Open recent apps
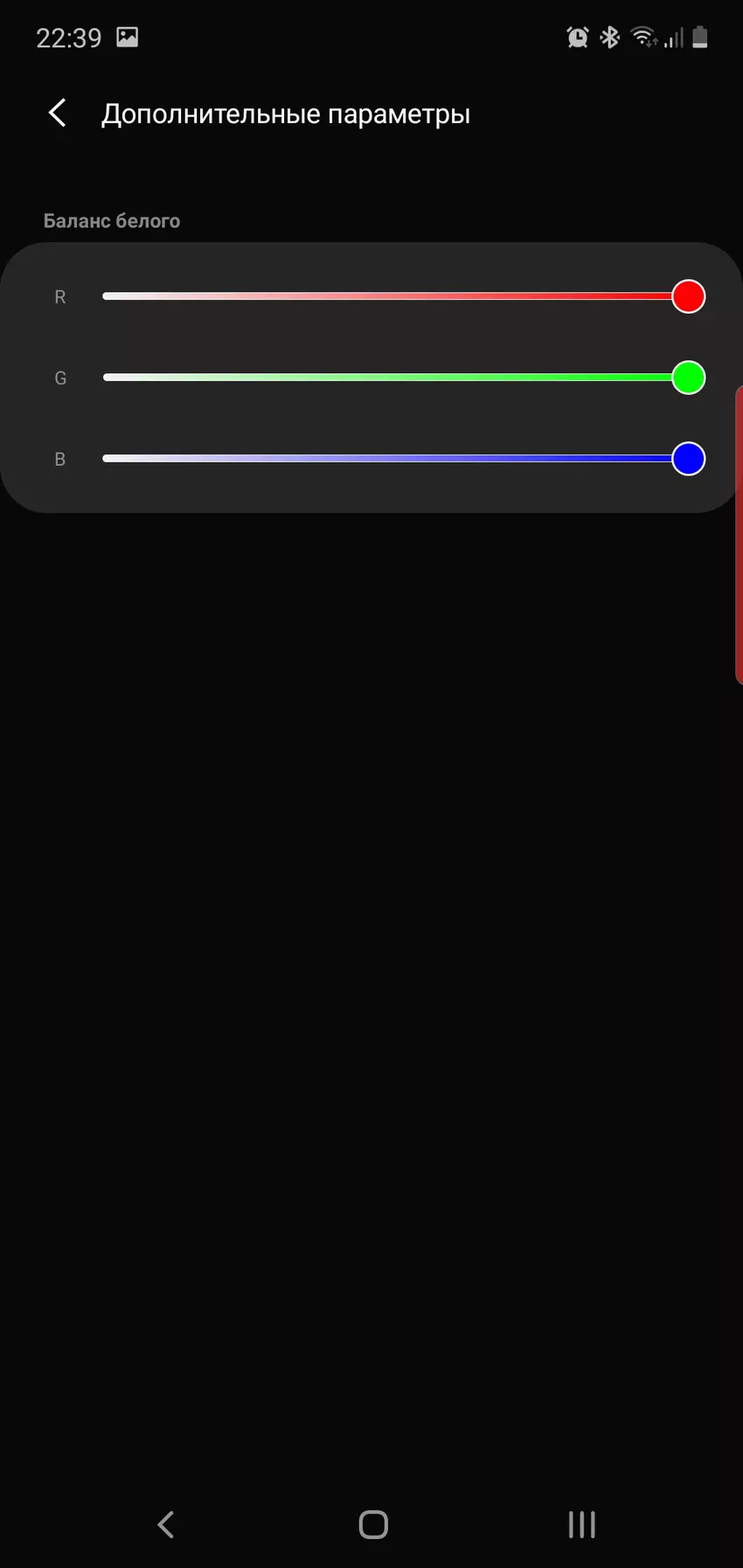The width and height of the screenshot is (743, 1568). point(581,1524)
